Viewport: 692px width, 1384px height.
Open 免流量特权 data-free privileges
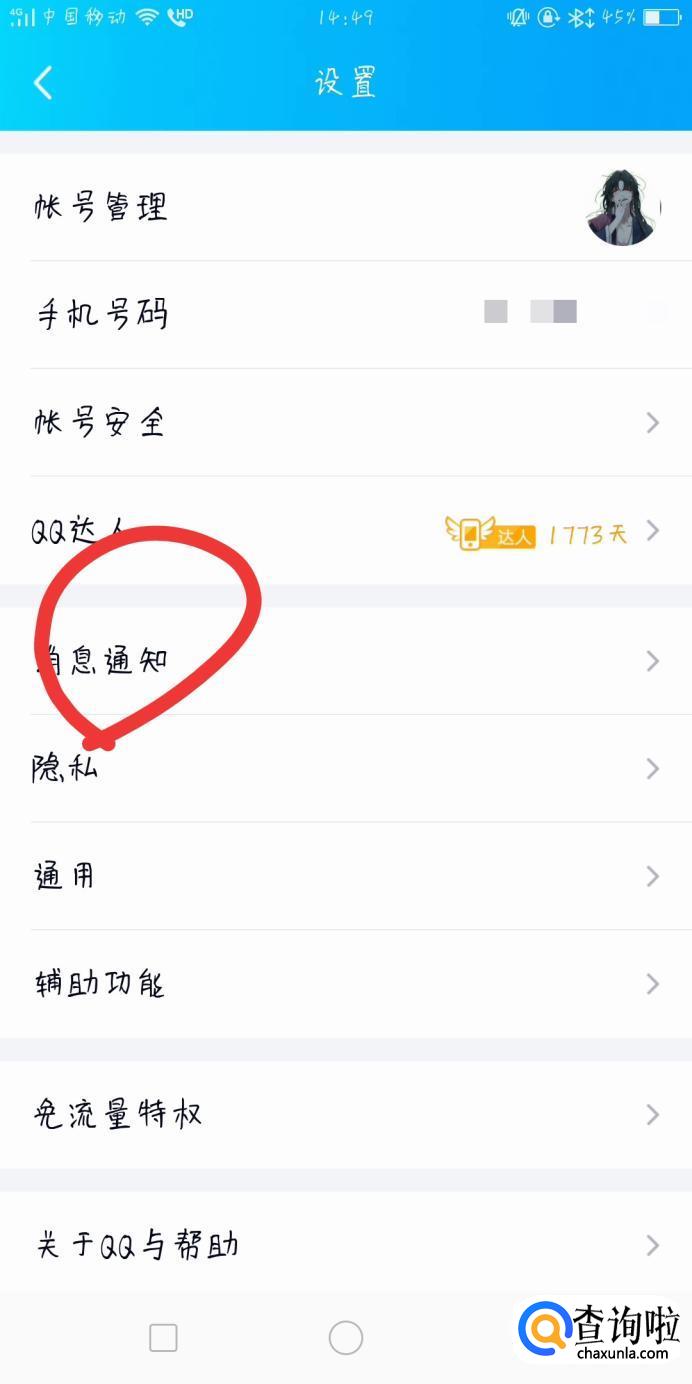pyautogui.click(x=345, y=1114)
